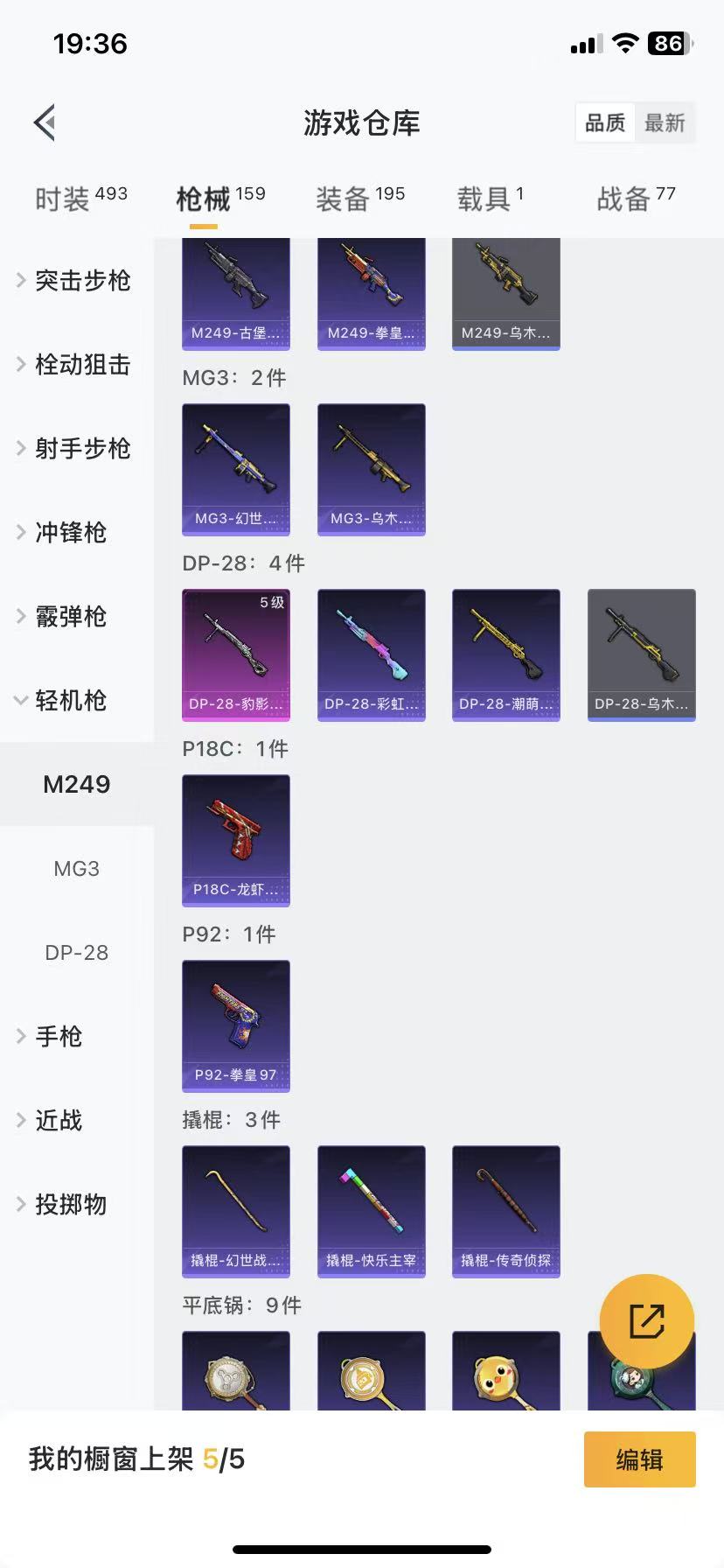
Task: Switch to the 装备 195 tab
Action: (x=359, y=195)
